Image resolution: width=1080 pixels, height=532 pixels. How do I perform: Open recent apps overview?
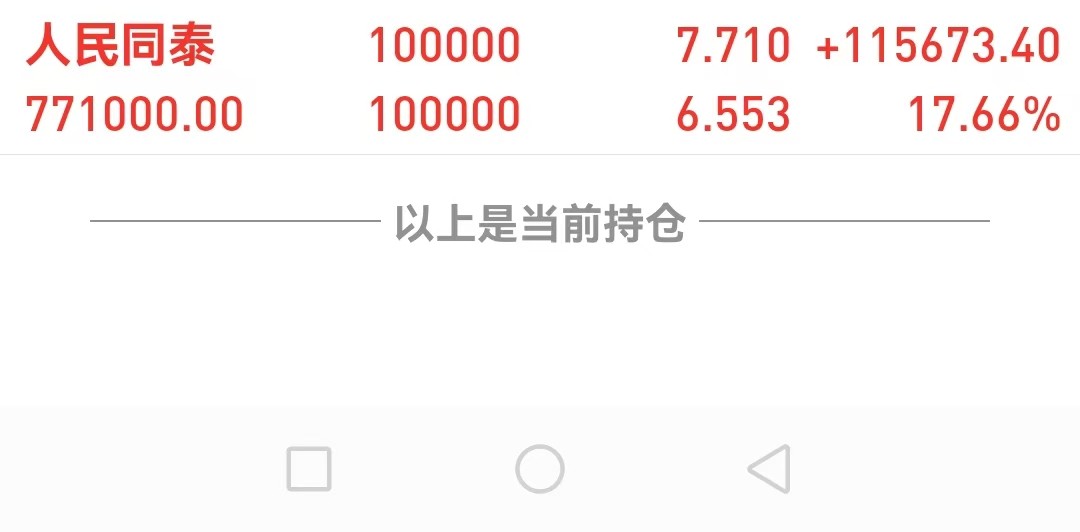(x=309, y=468)
